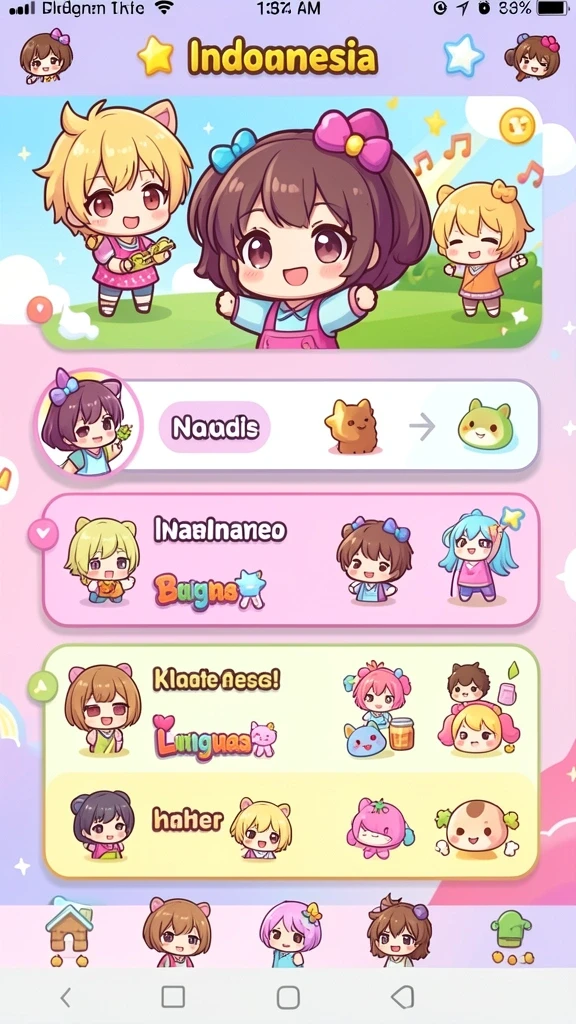This screenshot has height=1024, width=576.
Task: Switch to the purple-haired character tab
Action: pyautogui.click(x=290, y=934)
